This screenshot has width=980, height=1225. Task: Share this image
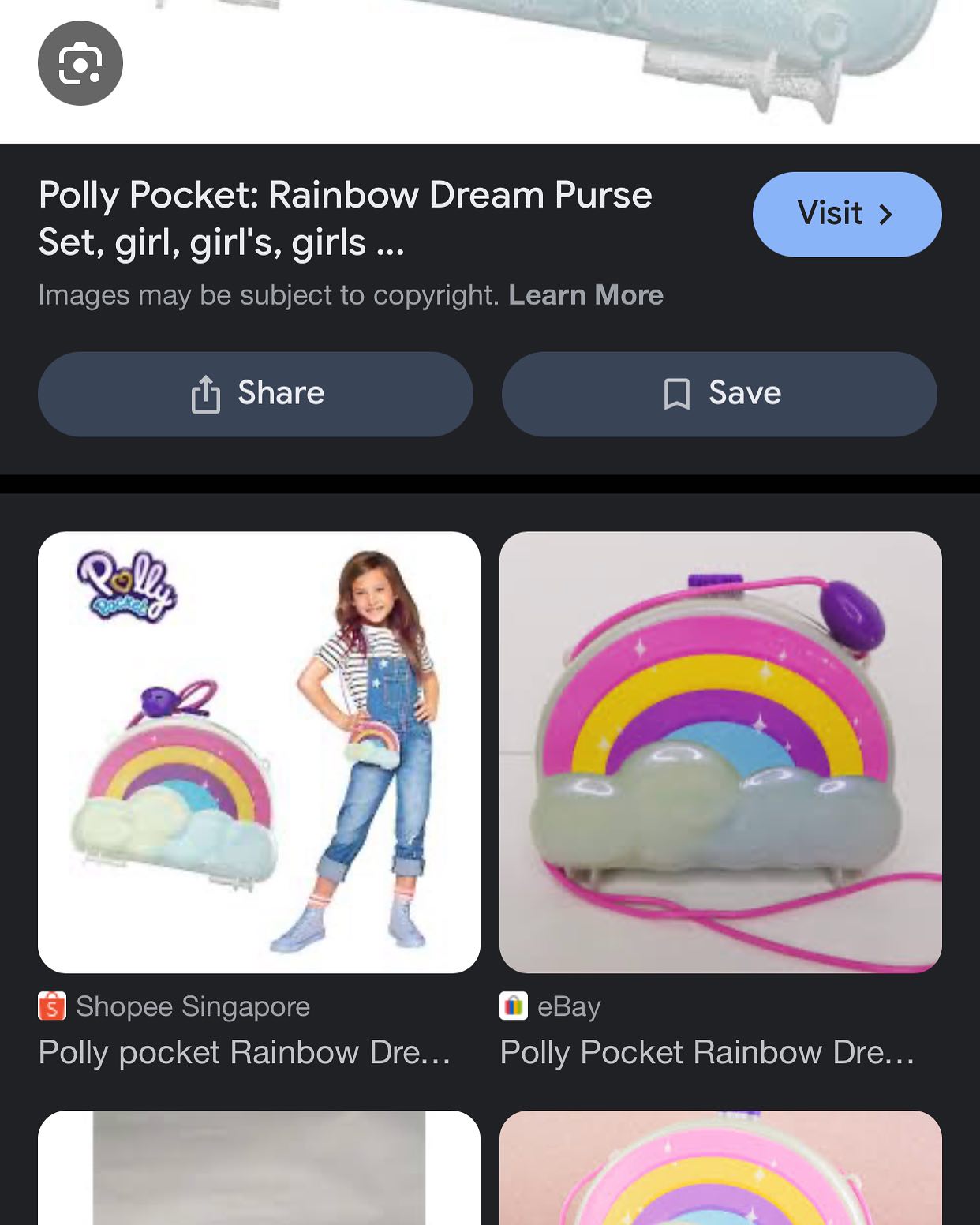(256, 394)
